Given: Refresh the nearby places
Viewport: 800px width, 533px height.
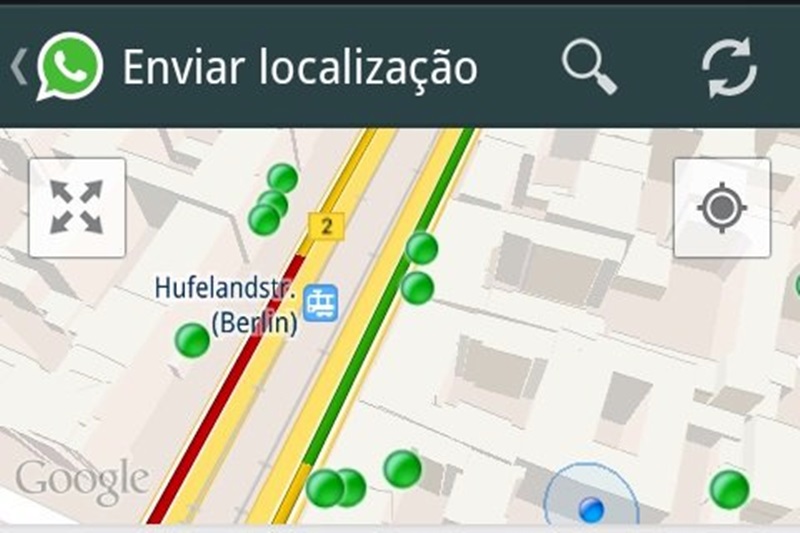Looking at the screenshot, I should tap(728, 67).
